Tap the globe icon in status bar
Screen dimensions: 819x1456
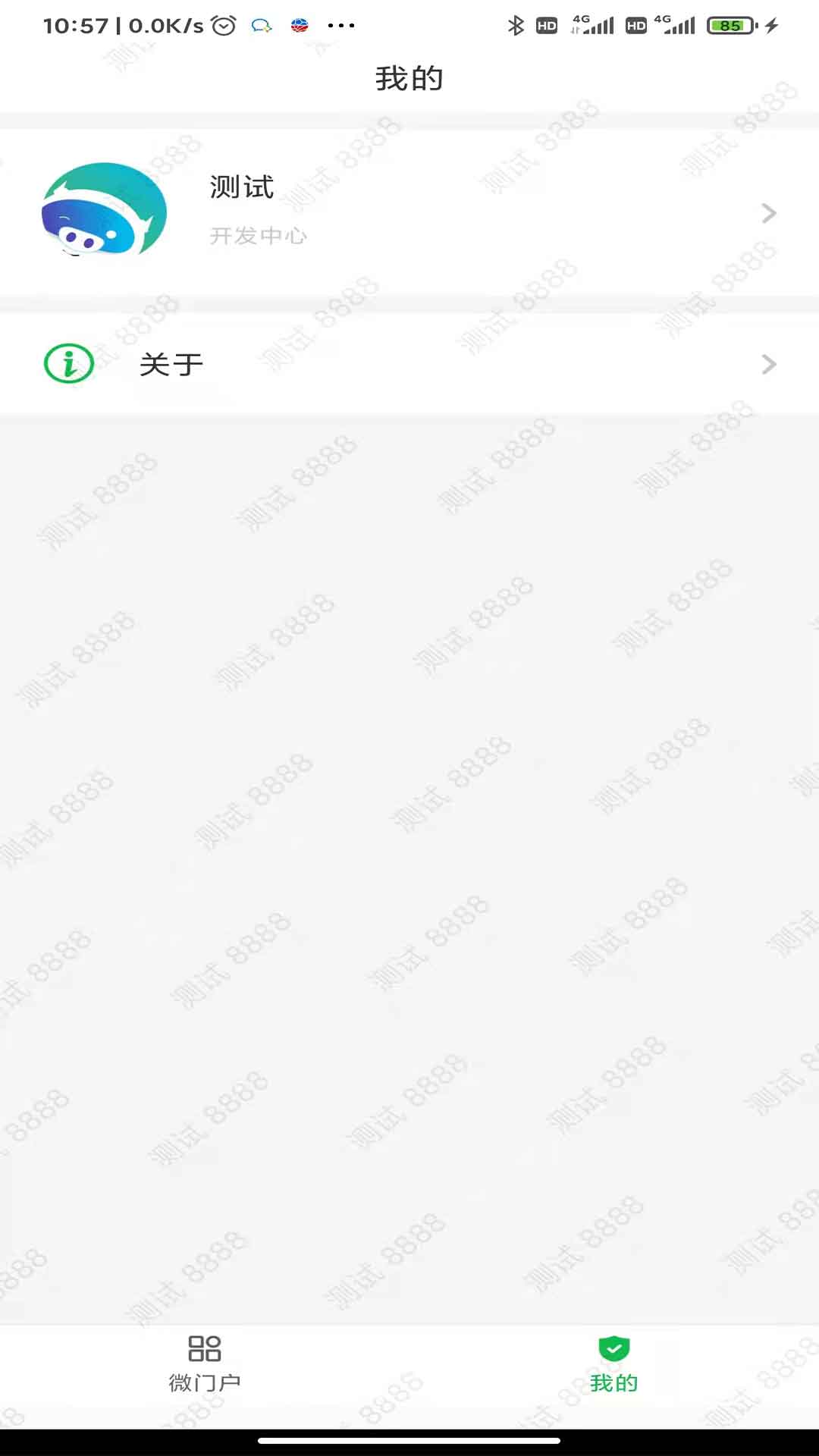pyautogui.click(x=299, y=24)
